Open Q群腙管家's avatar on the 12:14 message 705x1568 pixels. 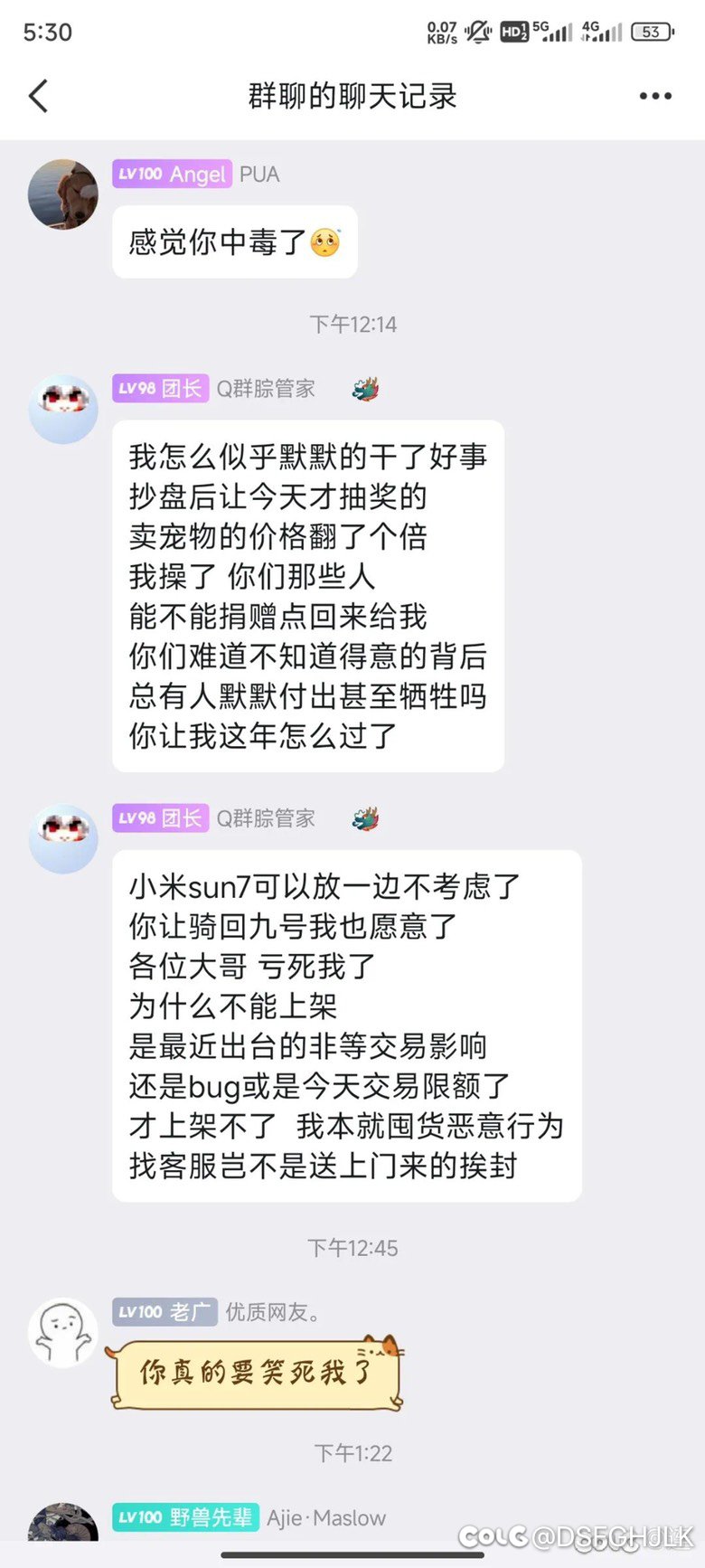63,410
